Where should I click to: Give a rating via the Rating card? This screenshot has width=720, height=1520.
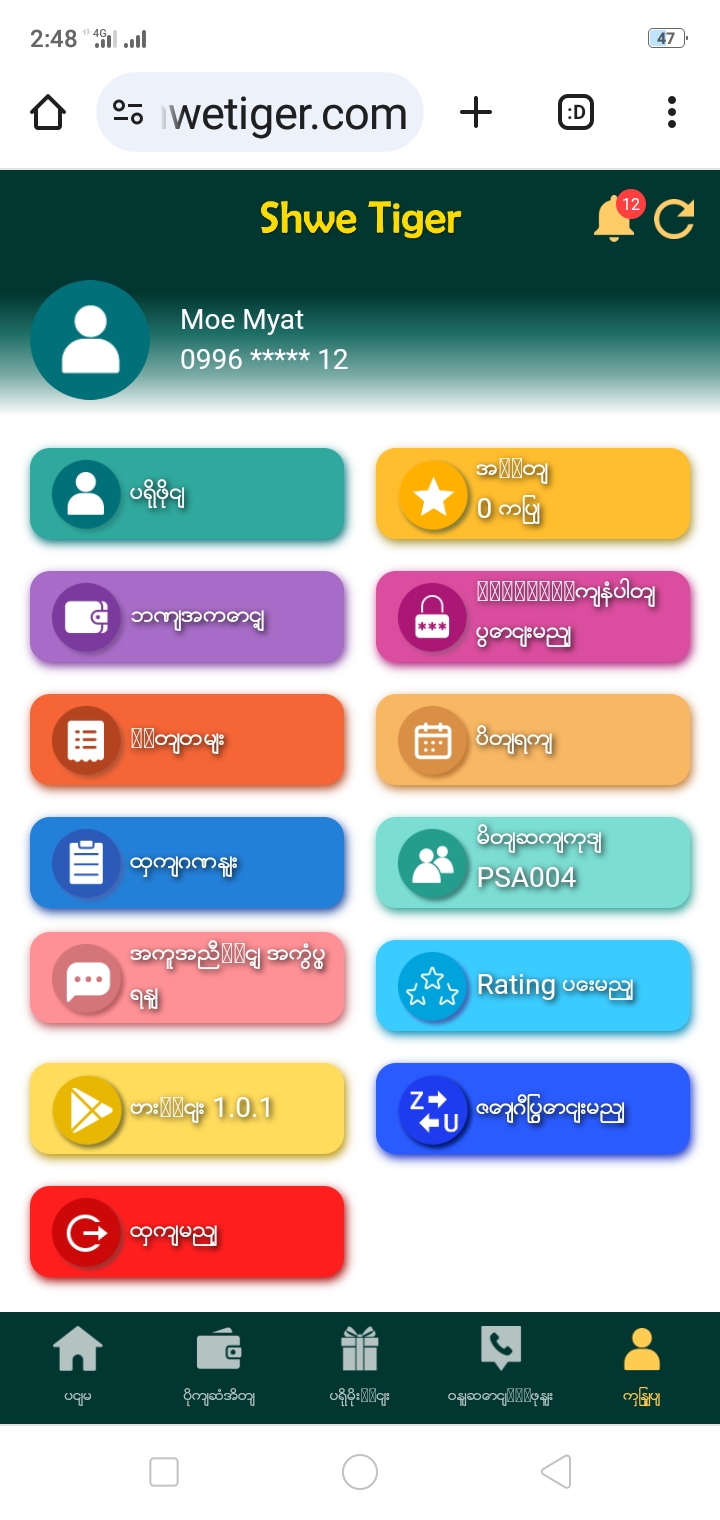tap(533, 986)
